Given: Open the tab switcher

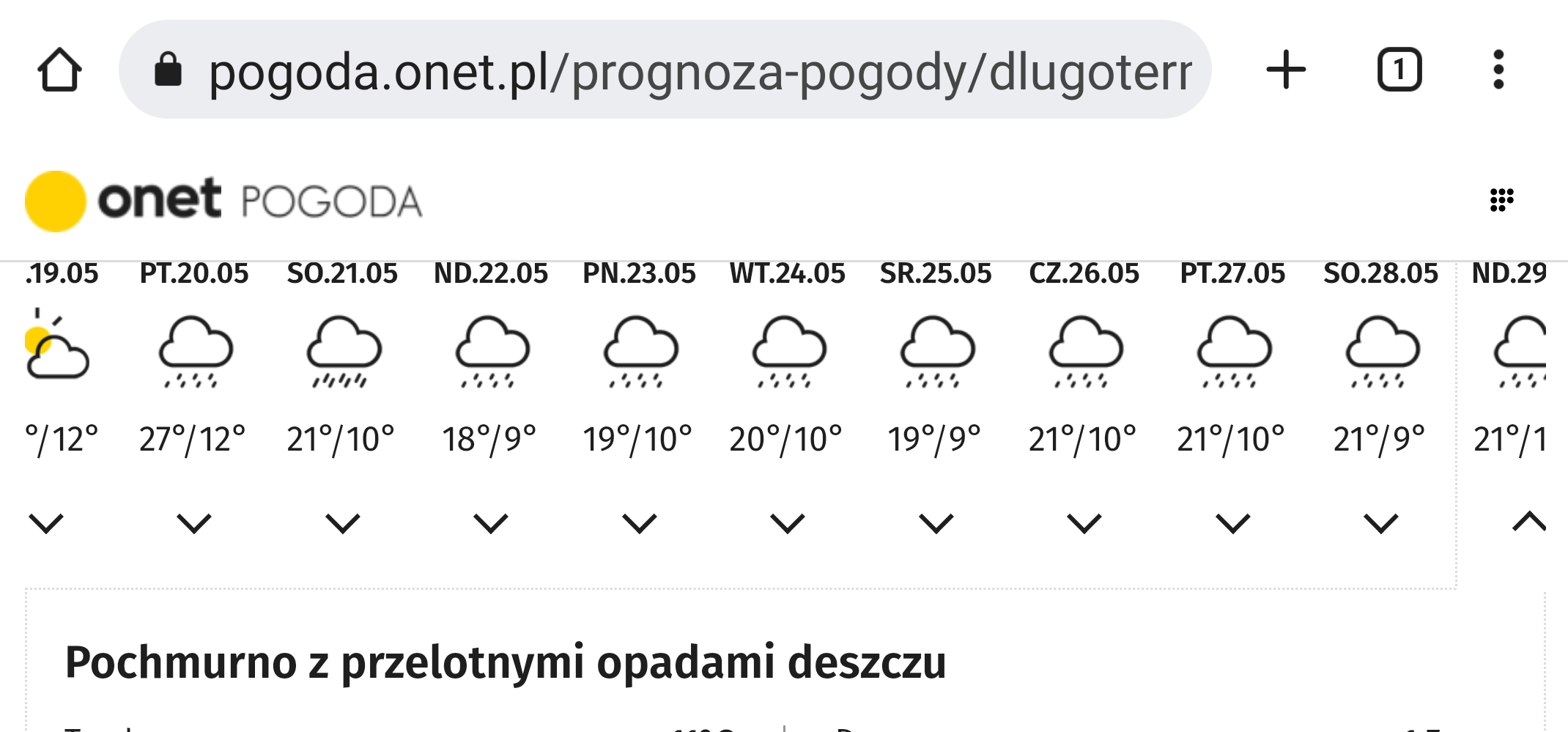Looking at the screenshot, I should (1399, 70).
